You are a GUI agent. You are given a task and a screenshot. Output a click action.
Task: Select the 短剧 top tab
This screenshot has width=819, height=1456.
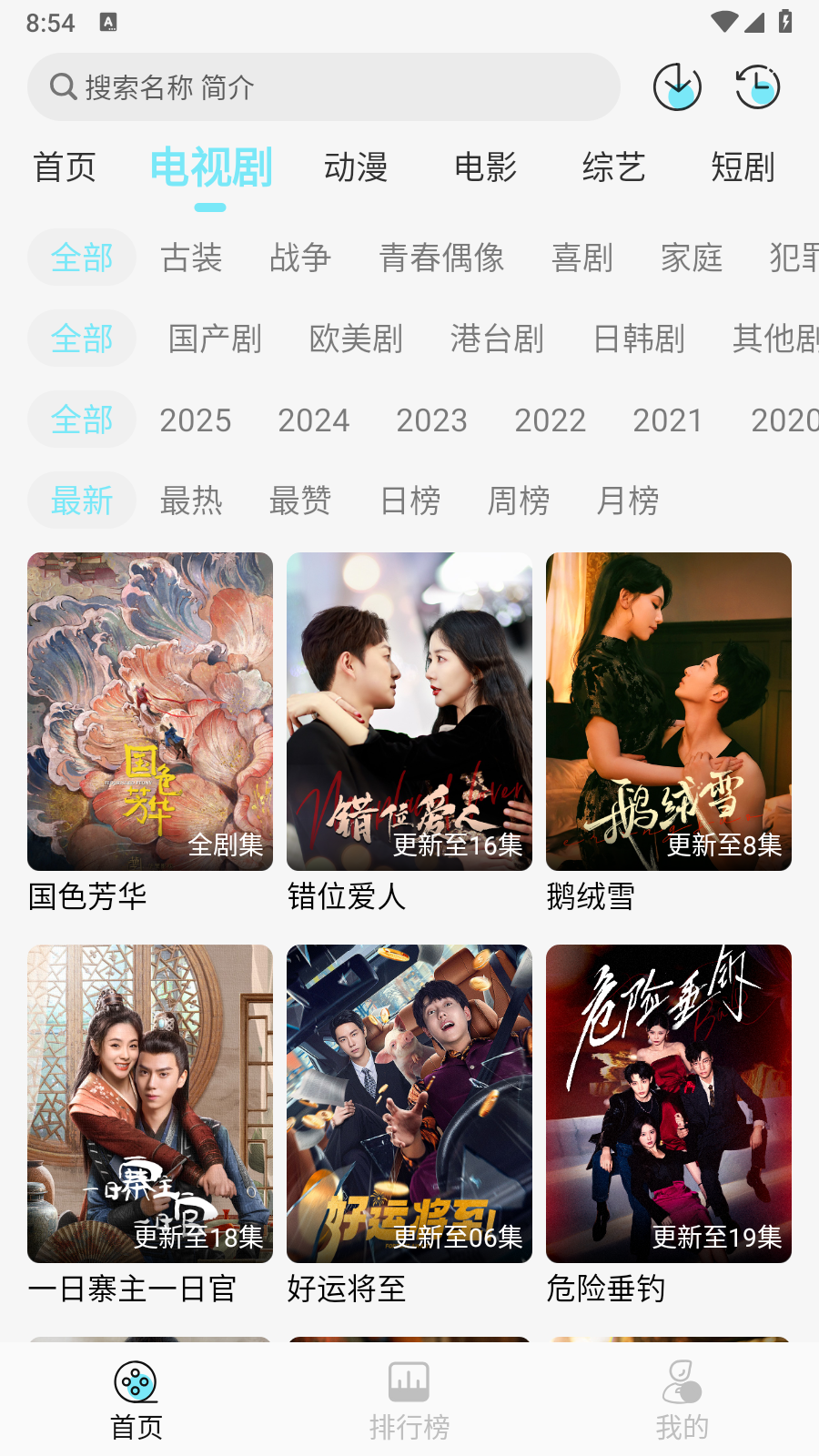pyautogui.click(x=743, y=167)
